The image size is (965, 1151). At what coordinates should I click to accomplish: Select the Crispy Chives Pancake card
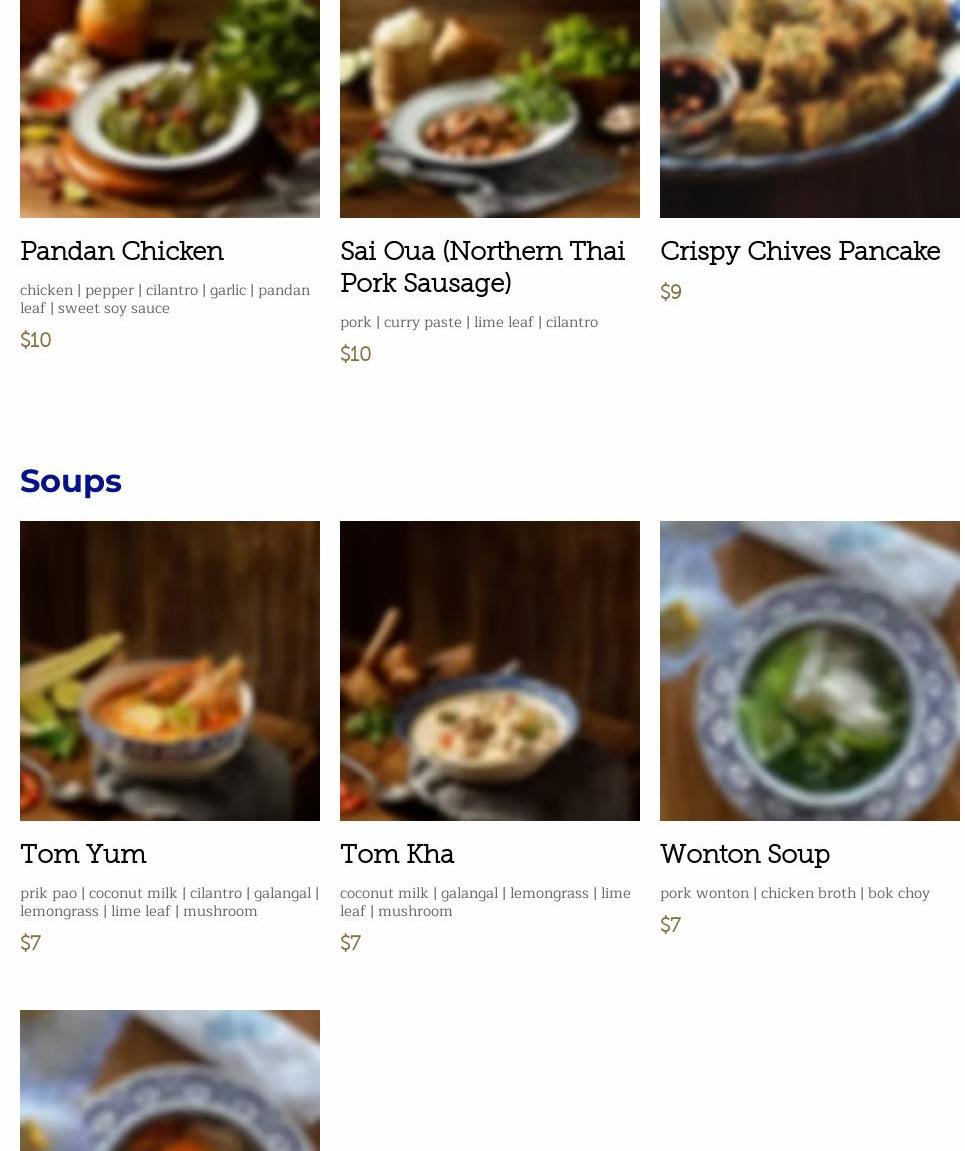[799, 251]
